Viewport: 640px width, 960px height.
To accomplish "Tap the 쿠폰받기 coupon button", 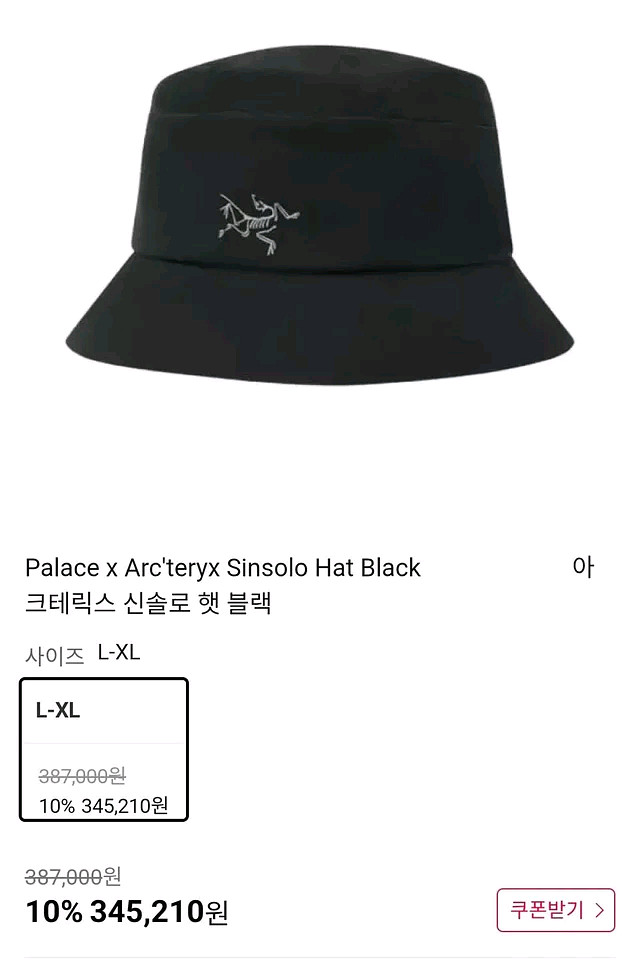I will coord(555,910).
